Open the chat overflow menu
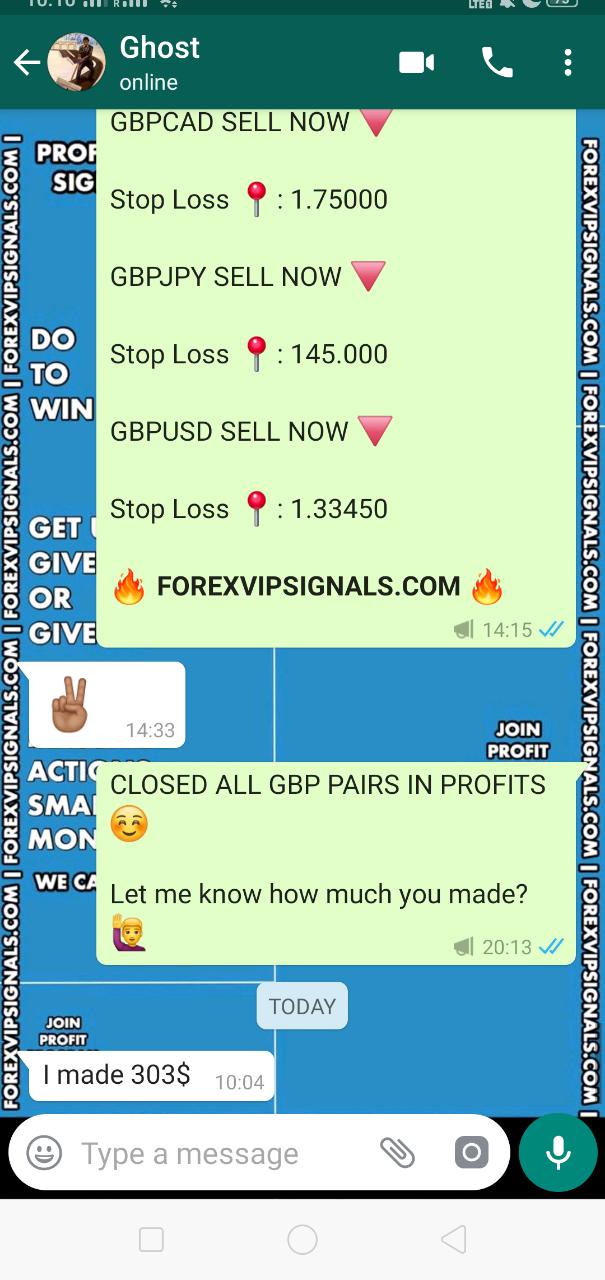The height and width of the screenshot is (1280, 605). [567, 63]
